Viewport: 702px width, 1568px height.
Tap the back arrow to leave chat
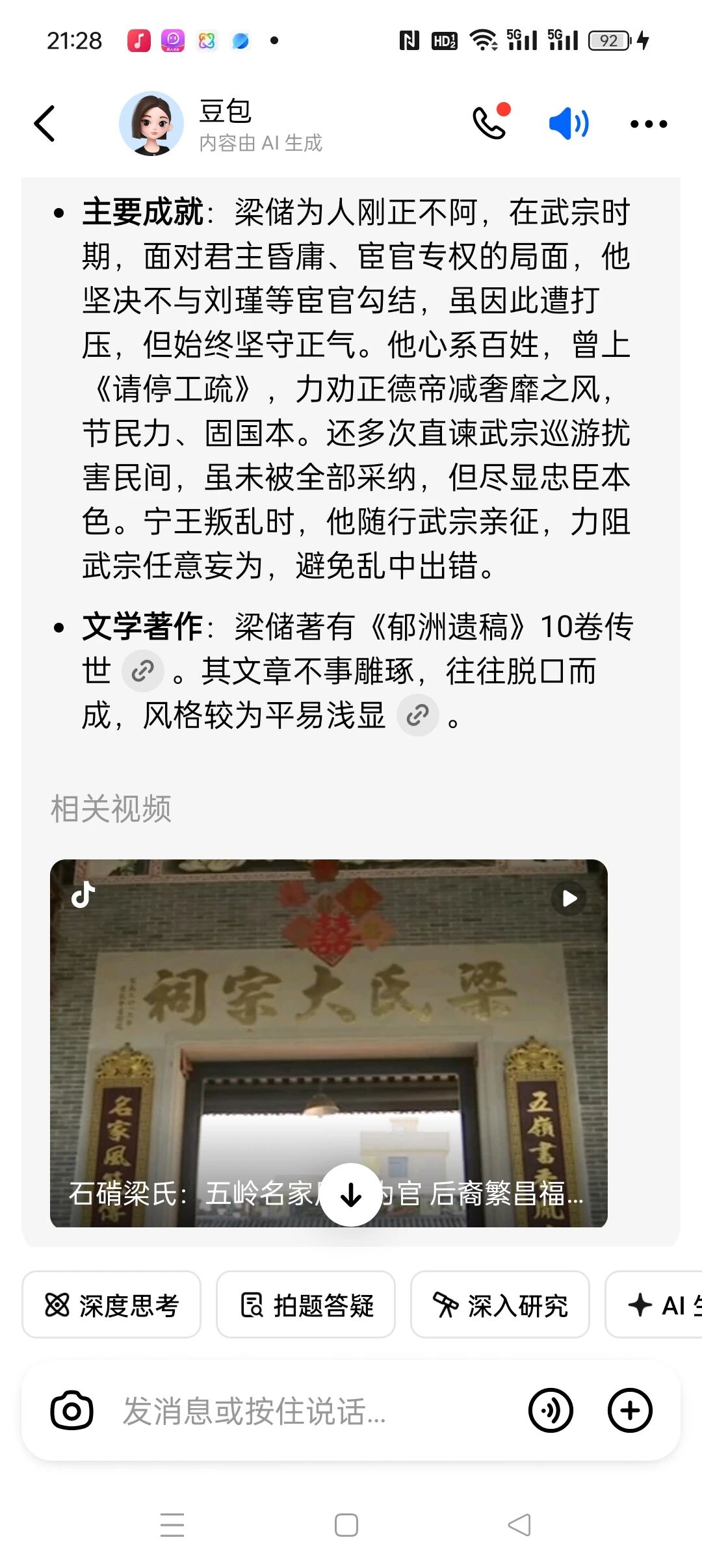click(x=44, y=124)
